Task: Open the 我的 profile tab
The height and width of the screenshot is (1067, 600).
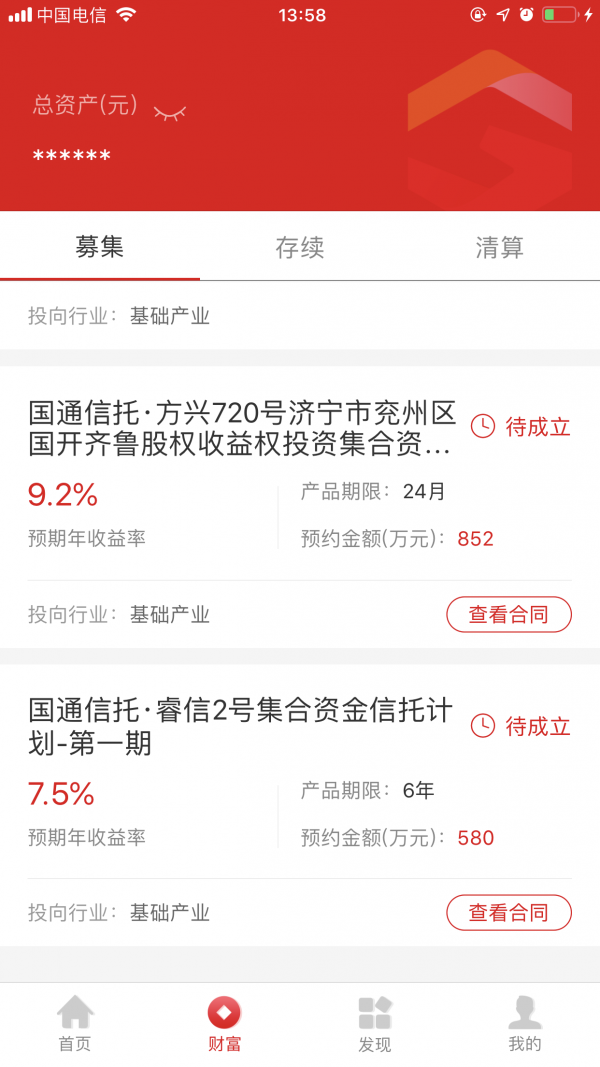Action: click(525, 1023)
